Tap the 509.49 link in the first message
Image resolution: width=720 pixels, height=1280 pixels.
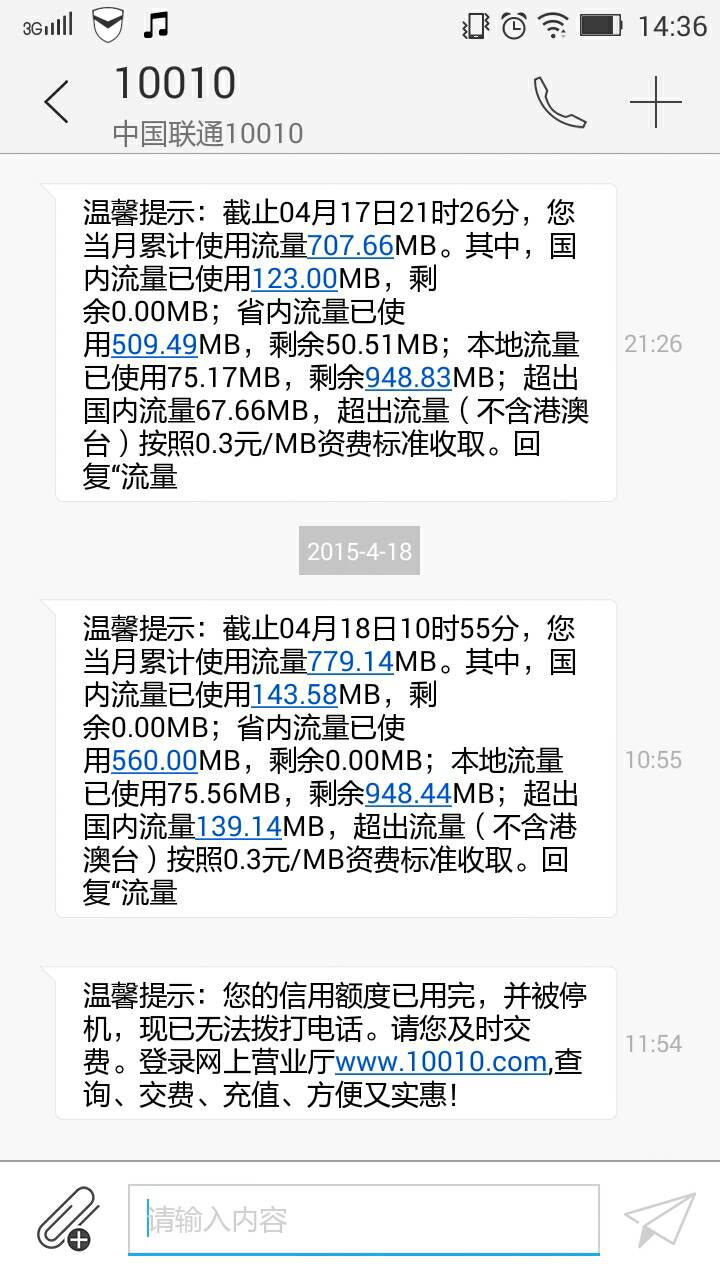point(155,345)
